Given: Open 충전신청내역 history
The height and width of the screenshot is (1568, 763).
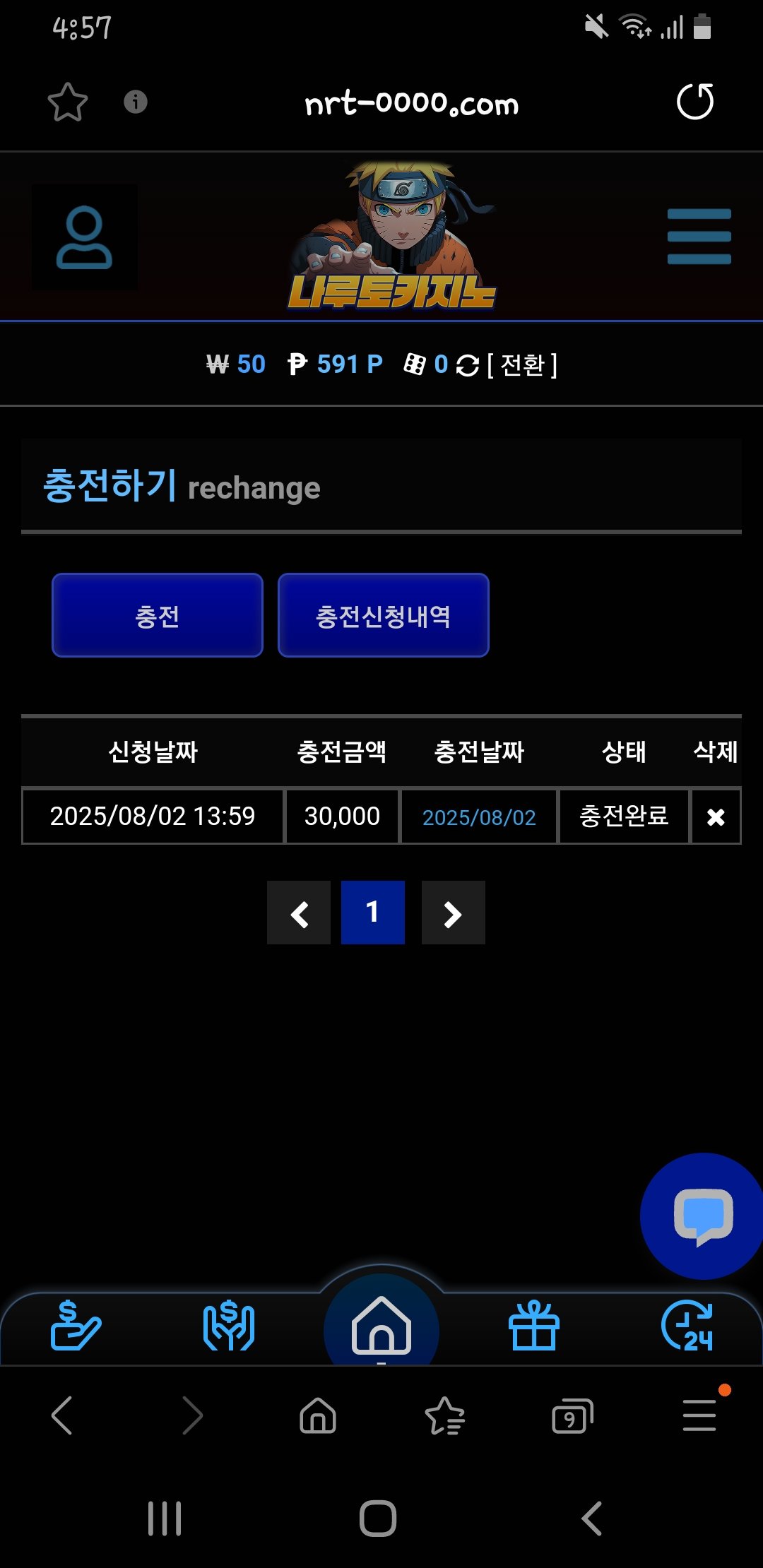Looking at the screenshot, I should click(x=383, y=615).
